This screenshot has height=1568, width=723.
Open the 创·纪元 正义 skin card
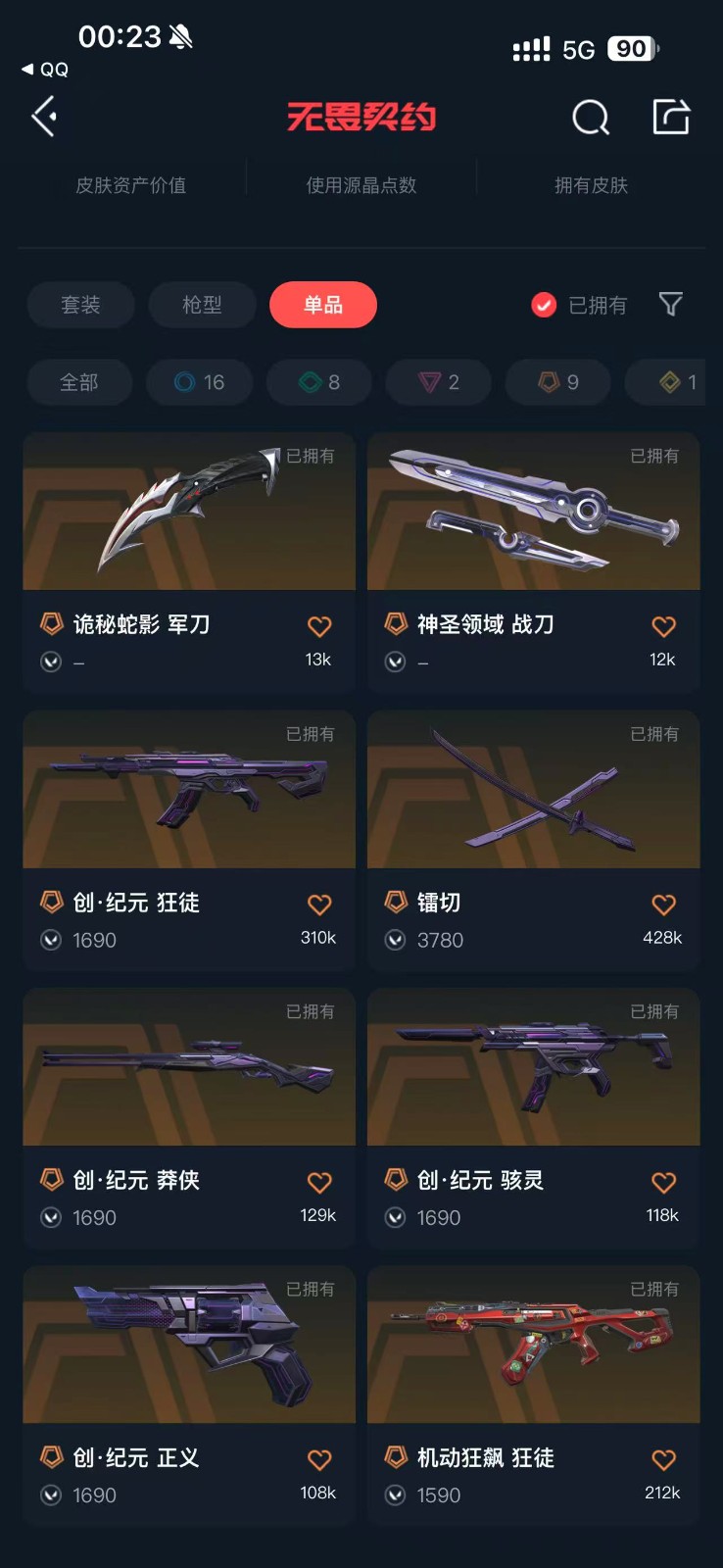click(189, 1396)
